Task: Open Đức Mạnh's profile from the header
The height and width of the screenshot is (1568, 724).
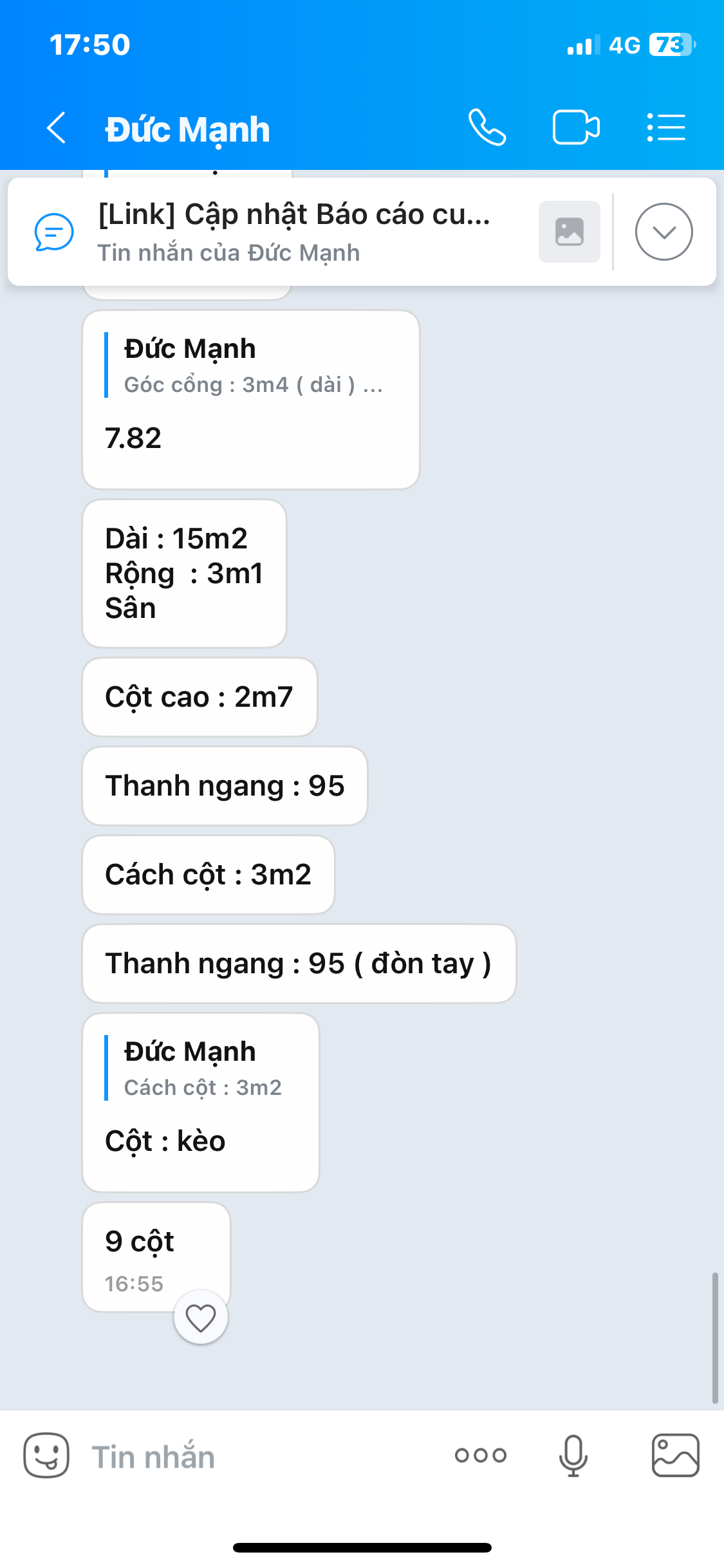Action: pos(188,129)
